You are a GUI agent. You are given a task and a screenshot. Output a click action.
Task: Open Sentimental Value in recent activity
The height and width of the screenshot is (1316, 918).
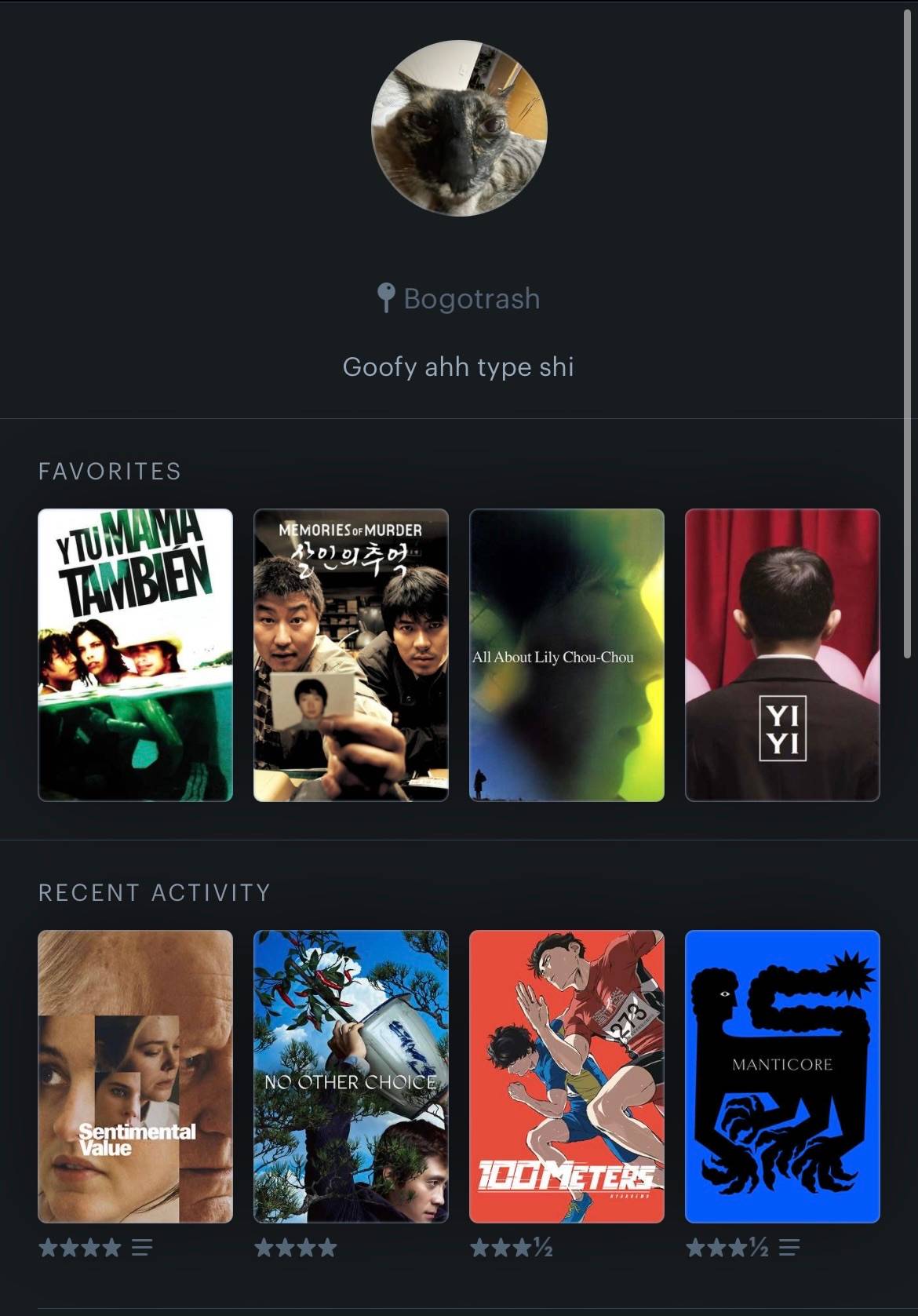(136, 1077)
